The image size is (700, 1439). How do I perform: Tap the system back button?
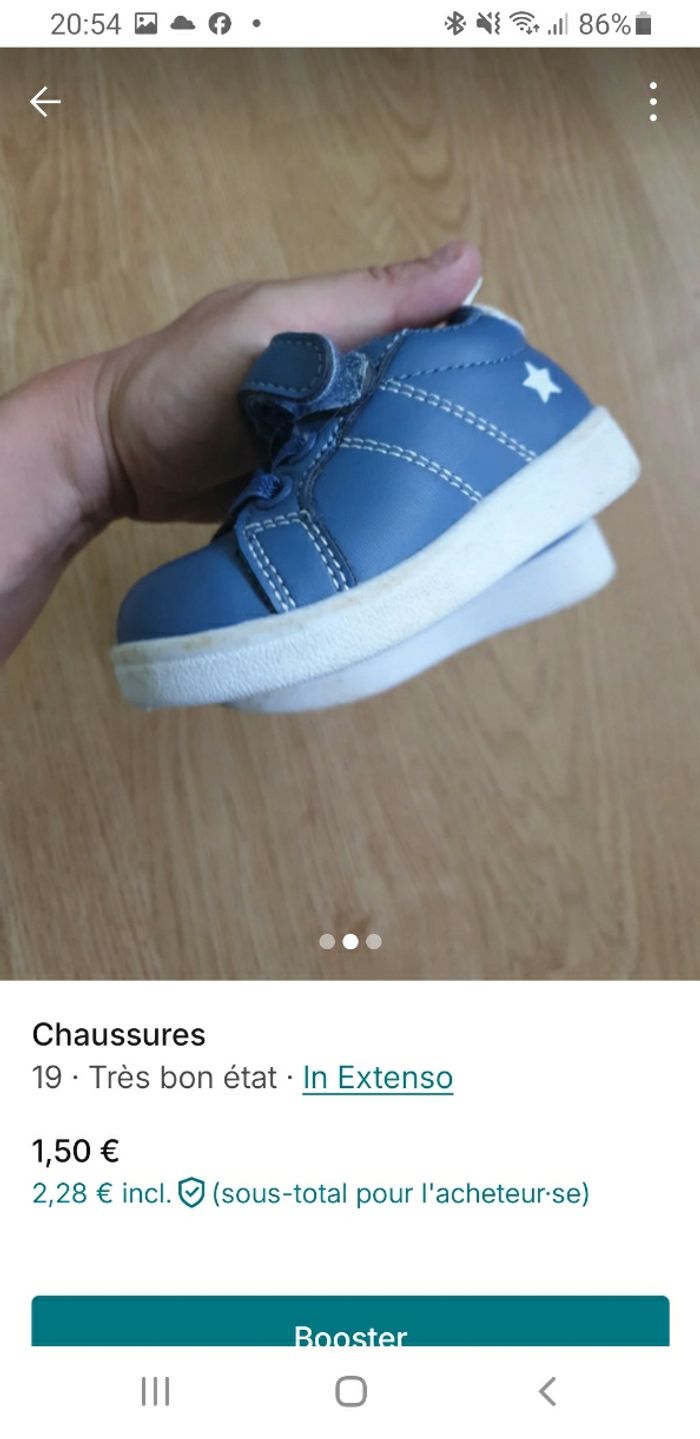coord(546,1391)
